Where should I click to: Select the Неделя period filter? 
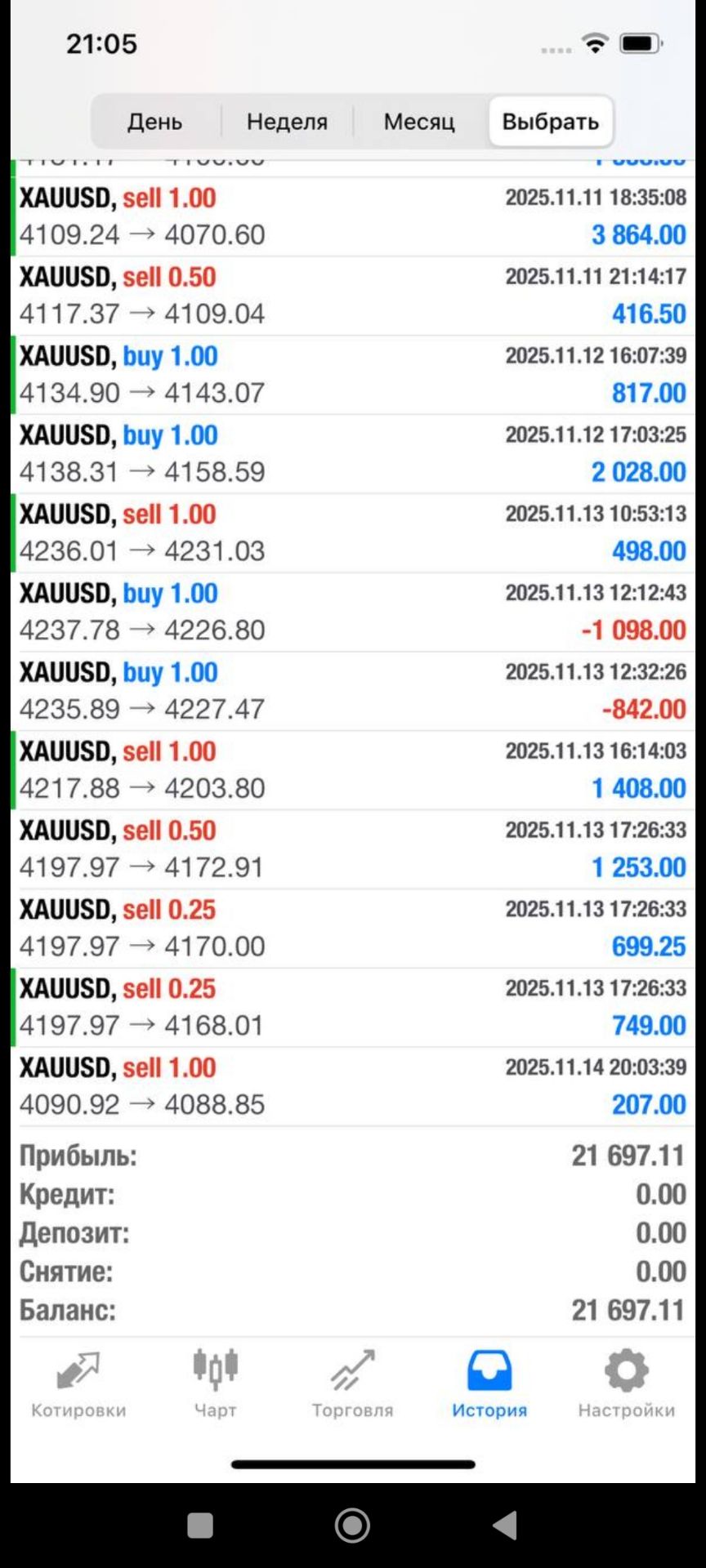coord(287,122)
